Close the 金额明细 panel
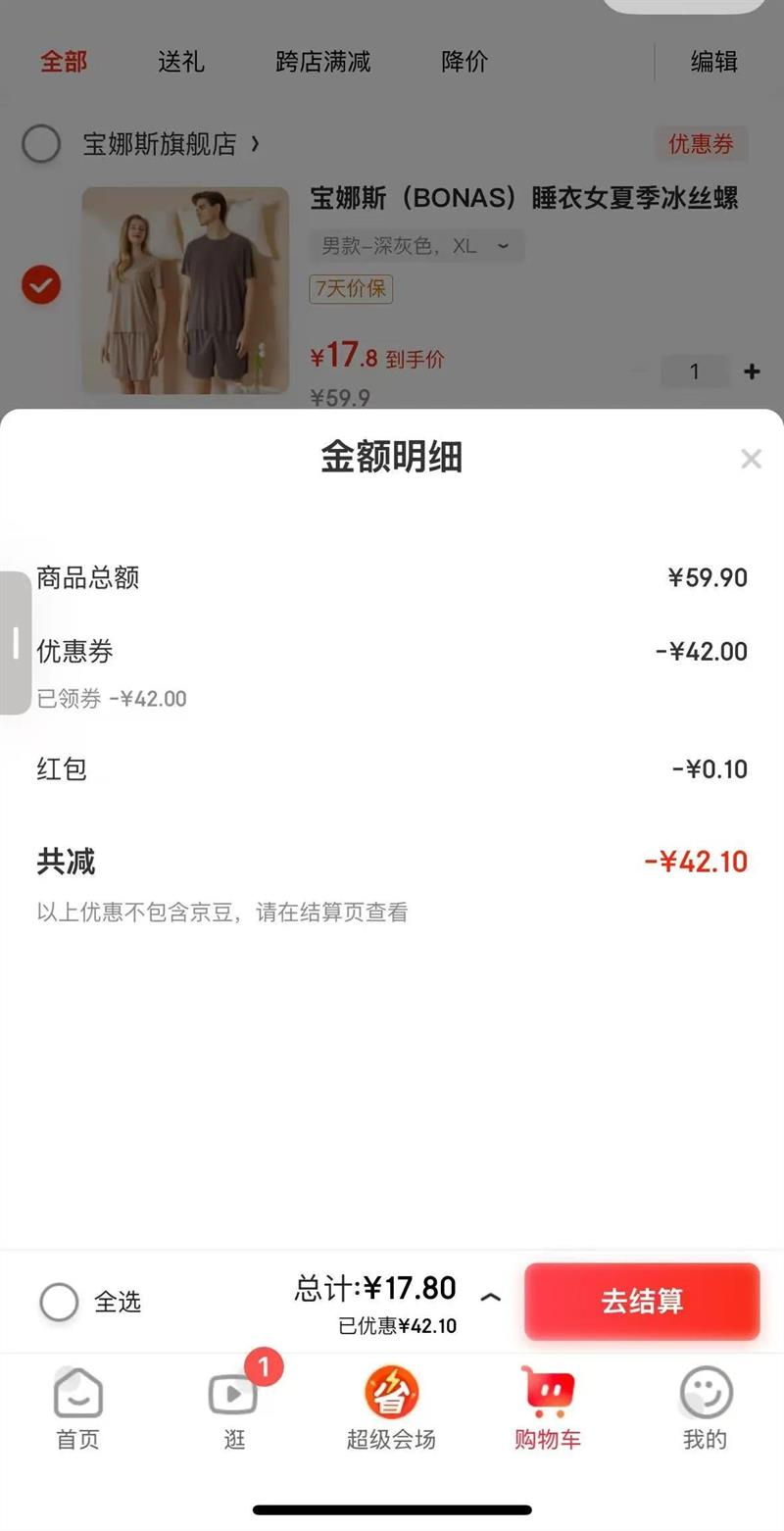Image resolution: width=784 pixels, height=1531 pixels. [x=751, y=459]
